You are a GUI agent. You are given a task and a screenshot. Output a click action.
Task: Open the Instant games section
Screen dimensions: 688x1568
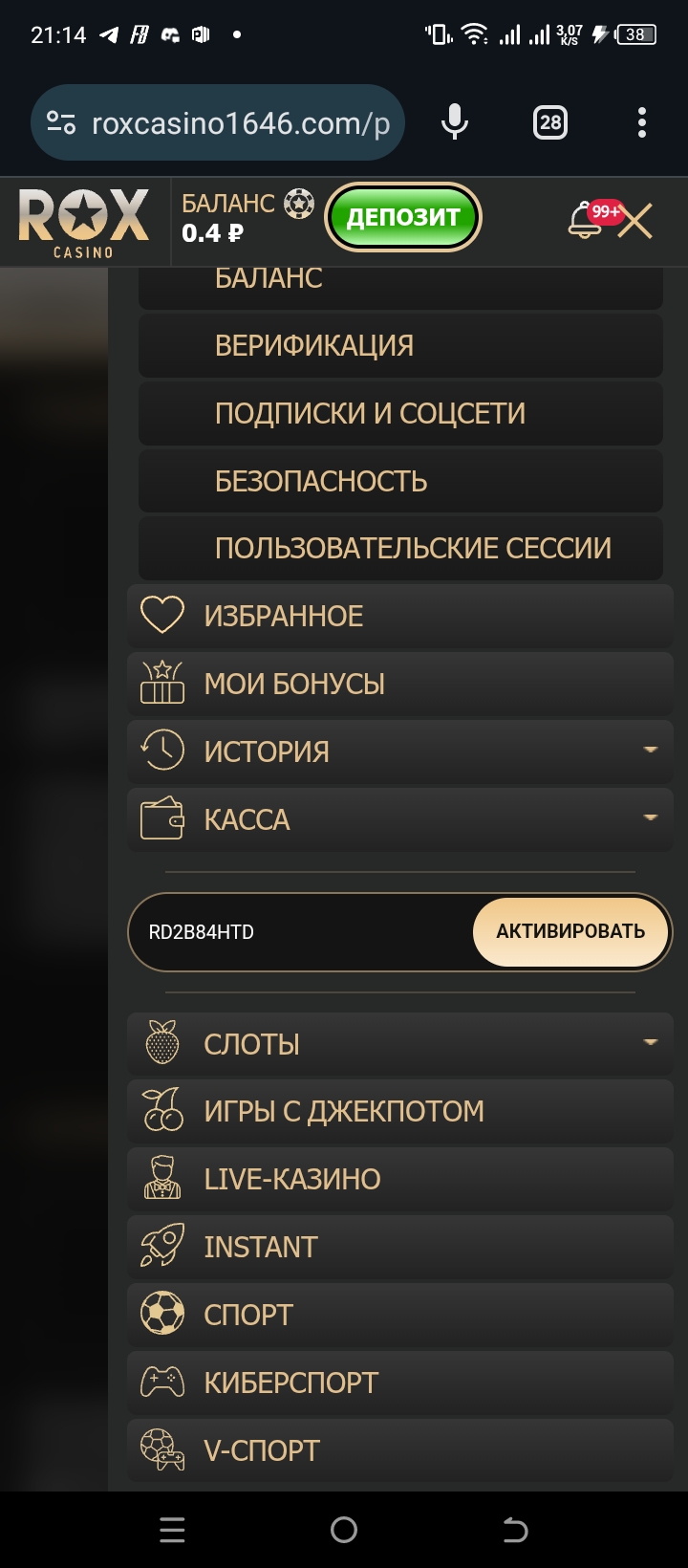click(x=399, y=1248)
